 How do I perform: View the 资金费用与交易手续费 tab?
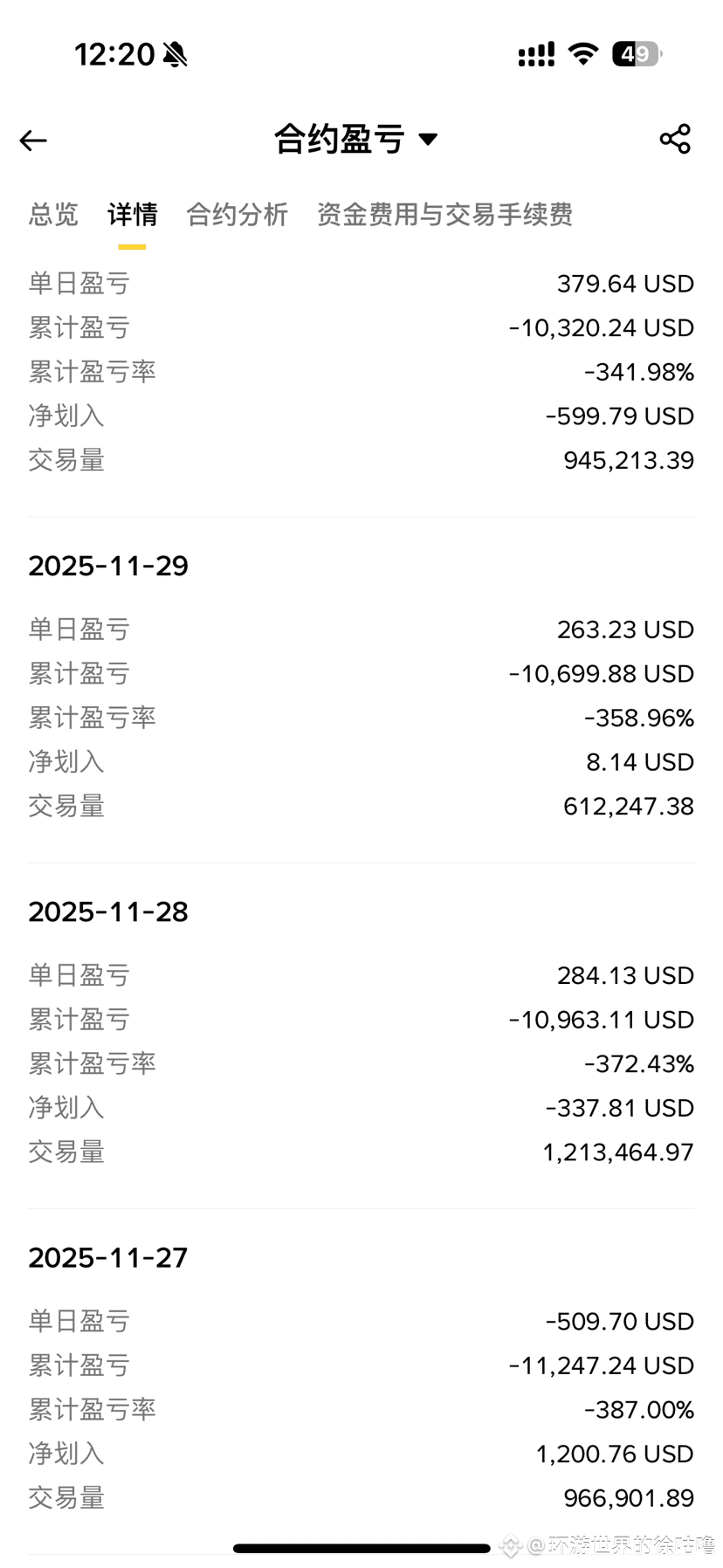coord(444,214)
